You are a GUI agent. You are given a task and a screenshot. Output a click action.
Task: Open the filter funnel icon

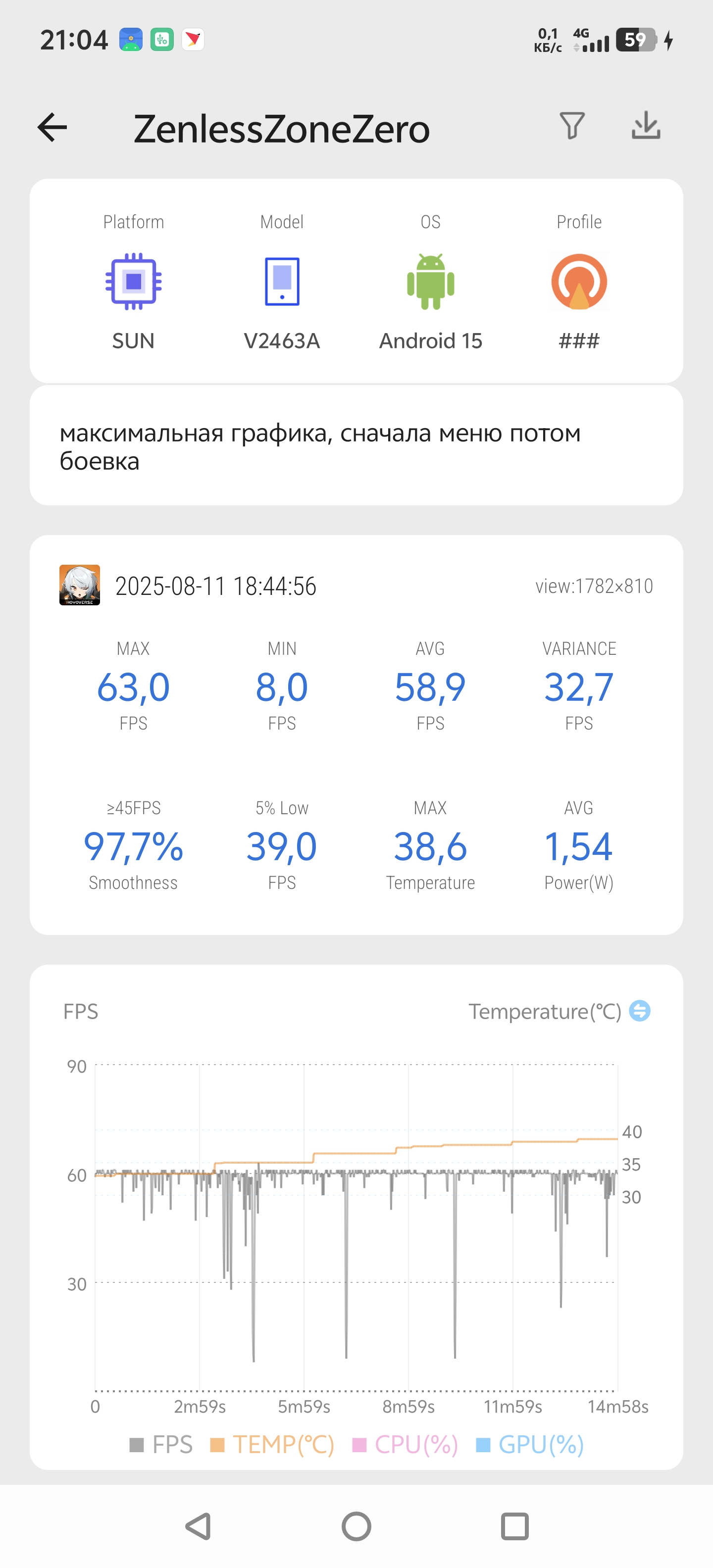(x=572, y=126)
